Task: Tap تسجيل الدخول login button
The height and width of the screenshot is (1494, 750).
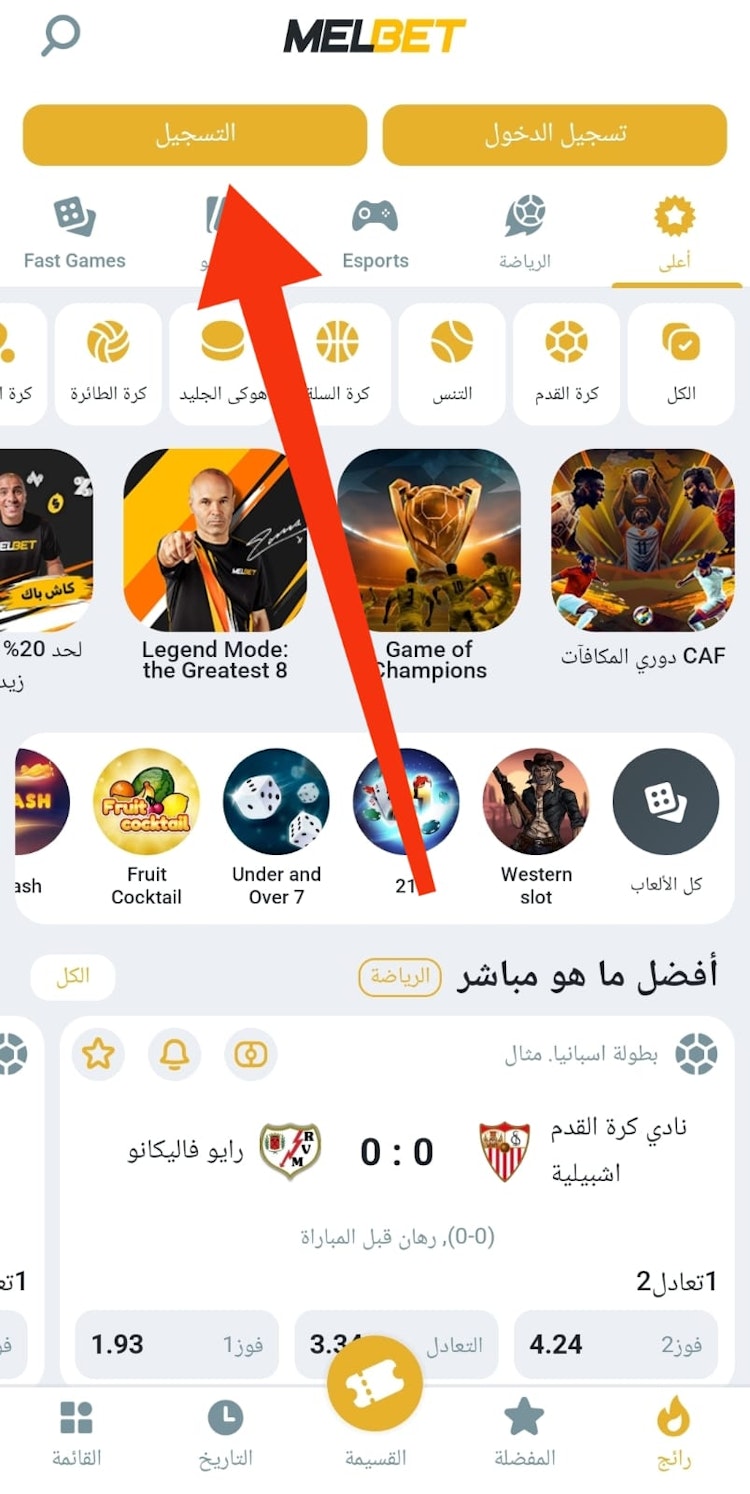Action: point(554,134)
